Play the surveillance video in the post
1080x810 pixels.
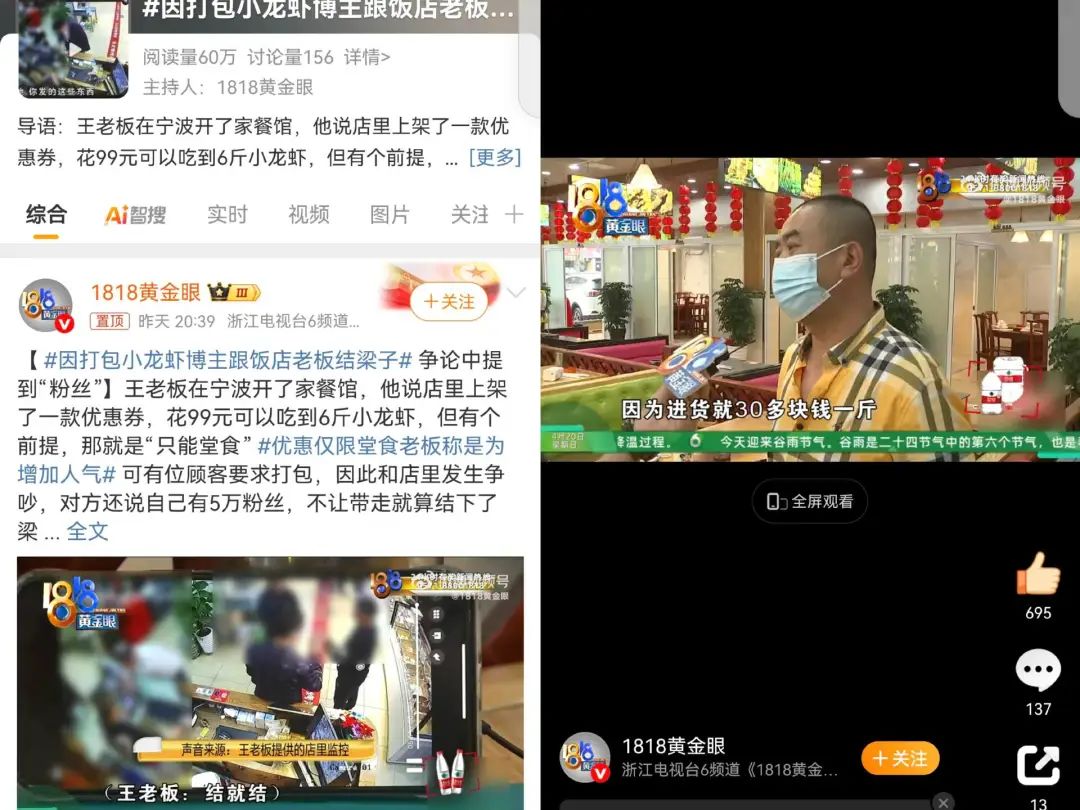pos(270,680)
